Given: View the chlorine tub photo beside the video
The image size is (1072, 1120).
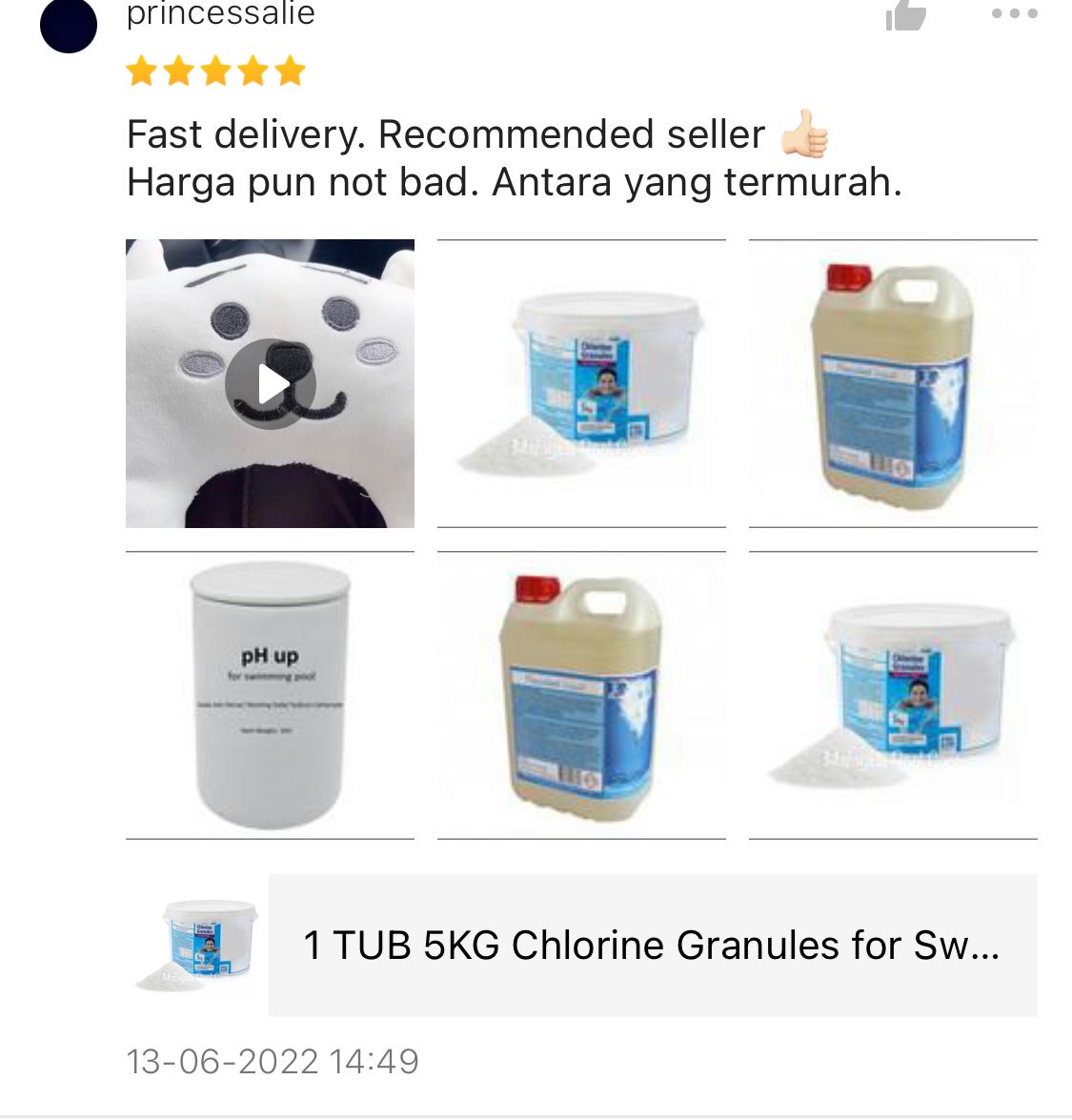Looking at the screenshot, I should coord(581,383).
